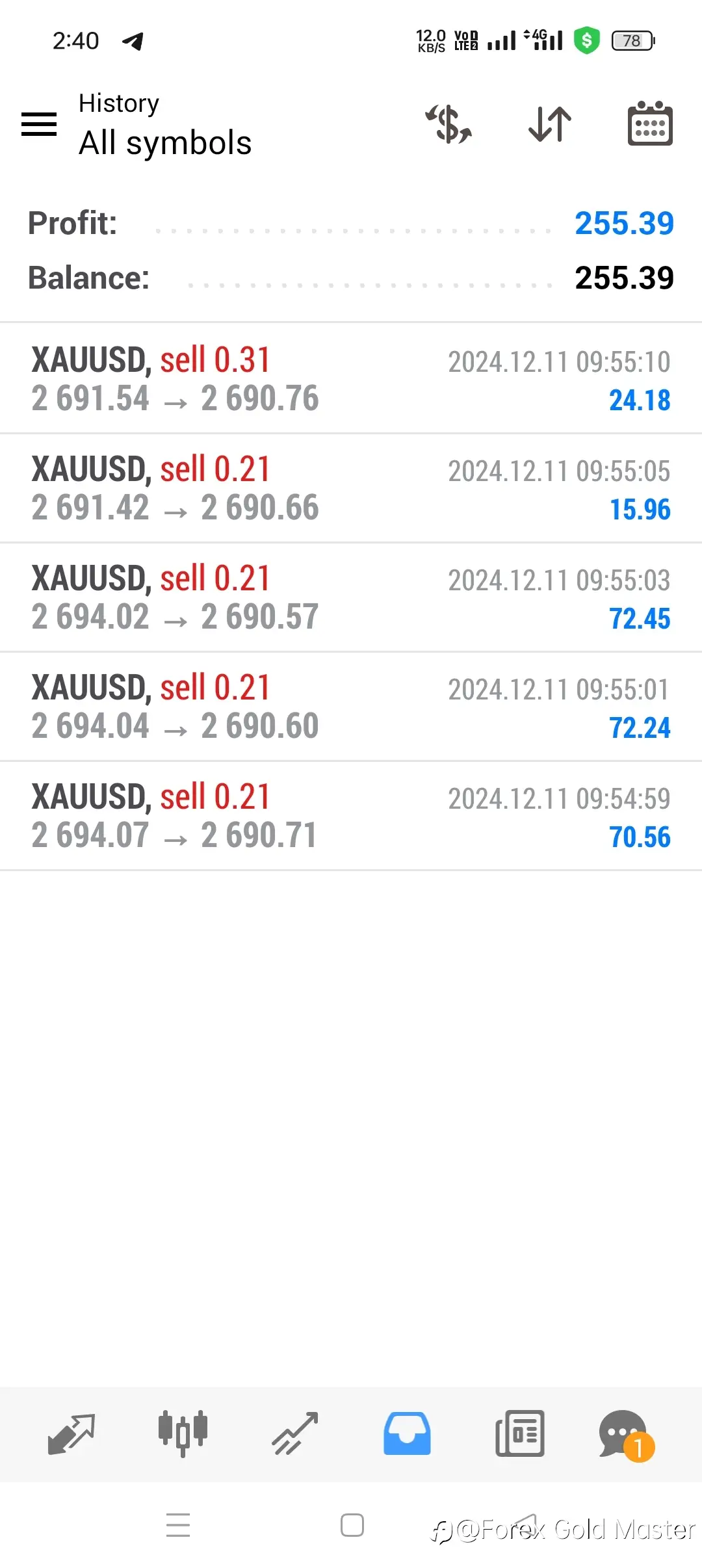Viewport: 702px width, 1568px height.
Task: Open trade details with profit 72.45
Action: [351, 597]
